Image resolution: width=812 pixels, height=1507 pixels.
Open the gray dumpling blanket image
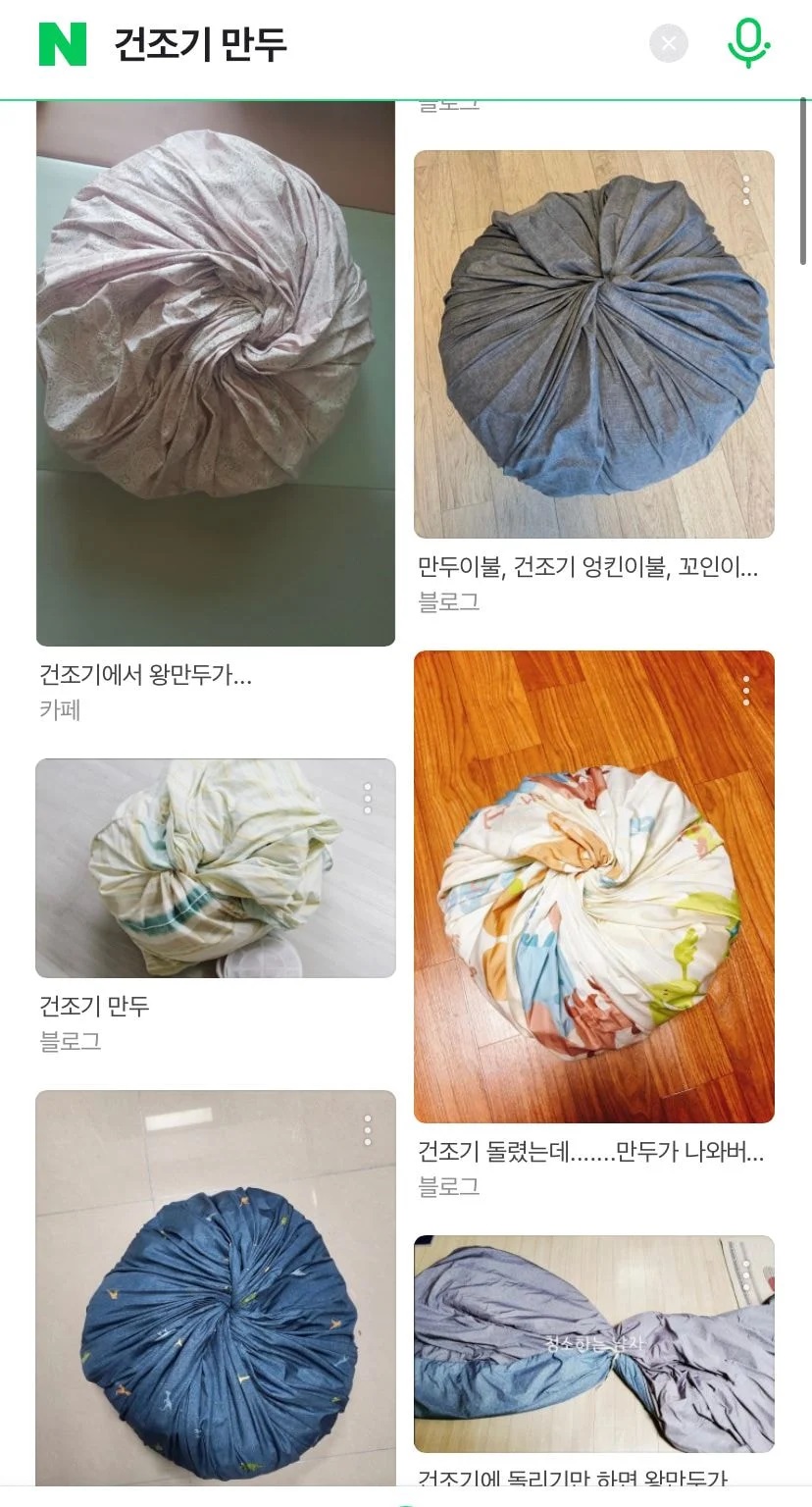(593, 343)
